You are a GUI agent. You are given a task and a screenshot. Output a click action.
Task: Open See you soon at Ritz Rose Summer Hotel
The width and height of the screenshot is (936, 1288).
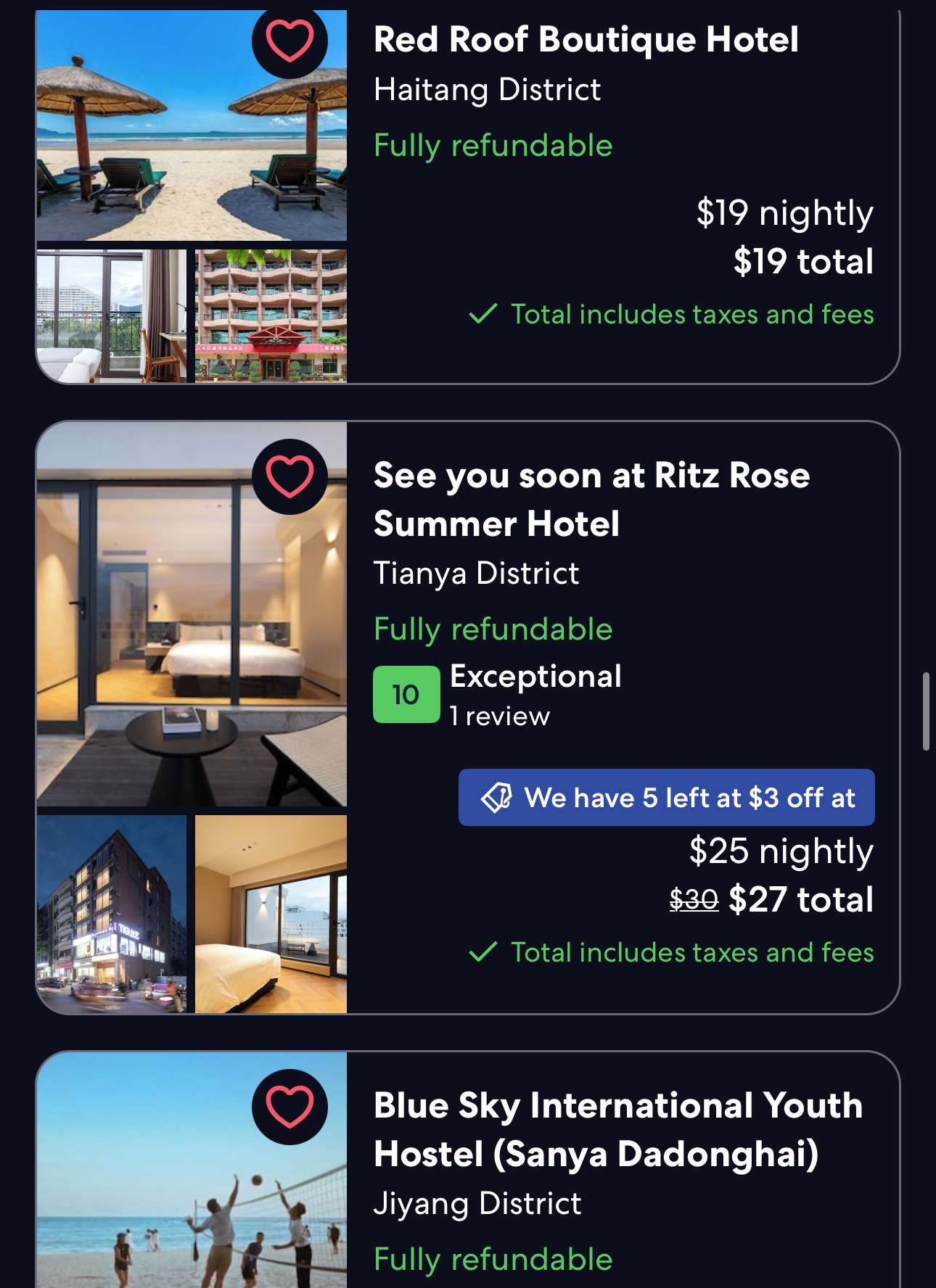coord(591,499)
